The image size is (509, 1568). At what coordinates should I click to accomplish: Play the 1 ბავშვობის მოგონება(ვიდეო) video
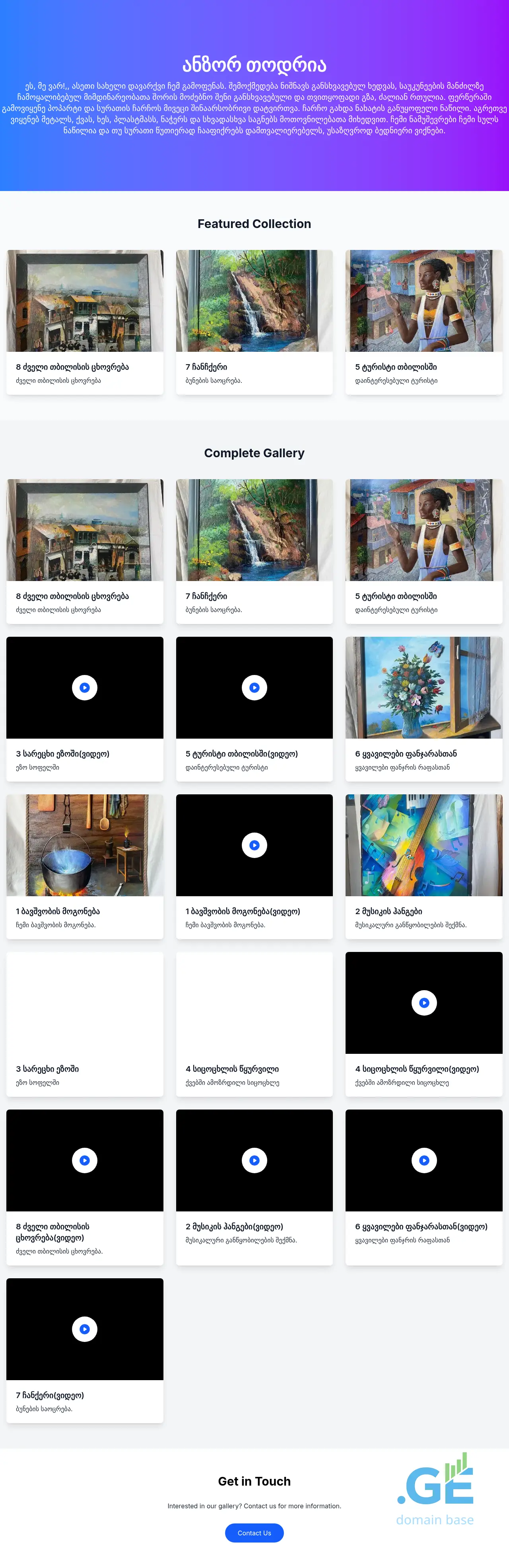pos(254,845)
